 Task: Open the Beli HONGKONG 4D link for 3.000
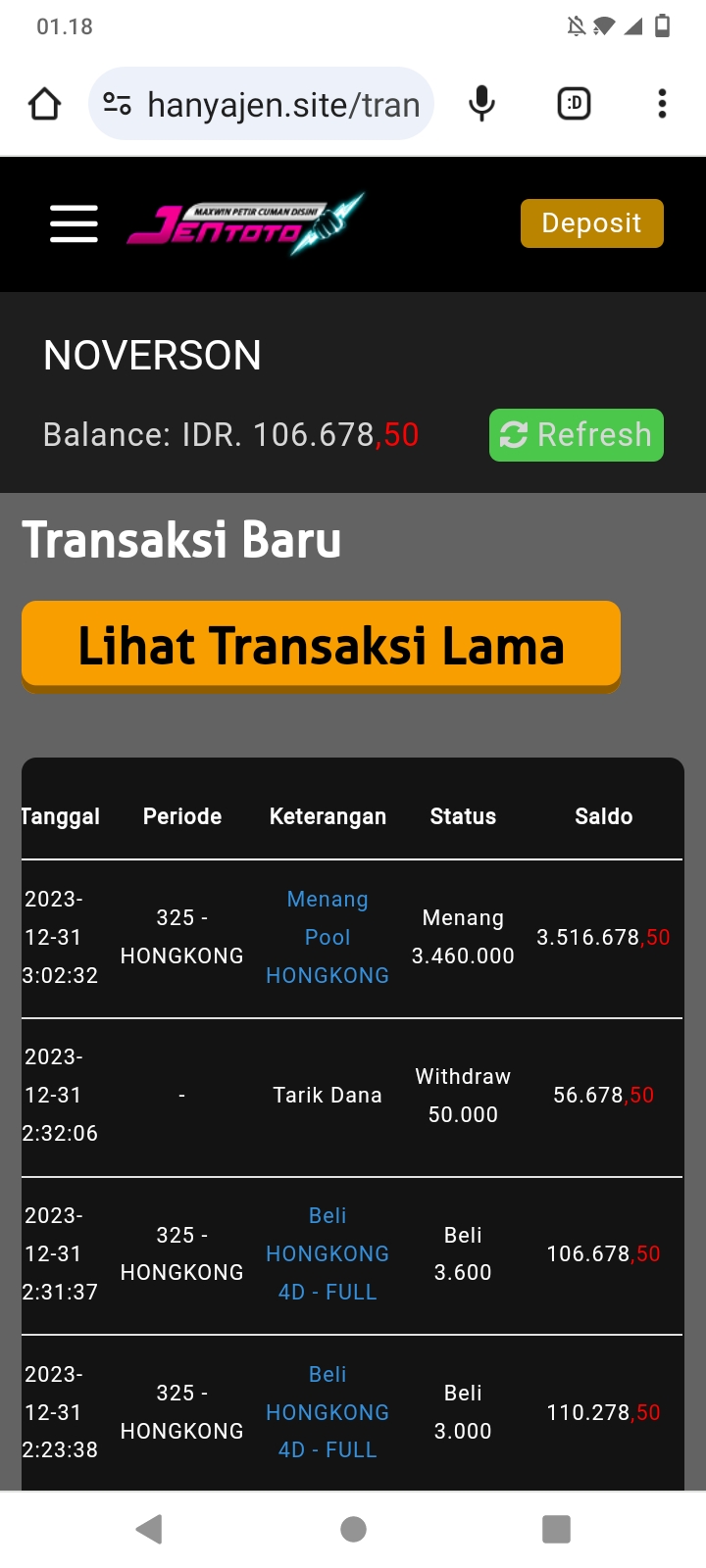pos(328,1412)
